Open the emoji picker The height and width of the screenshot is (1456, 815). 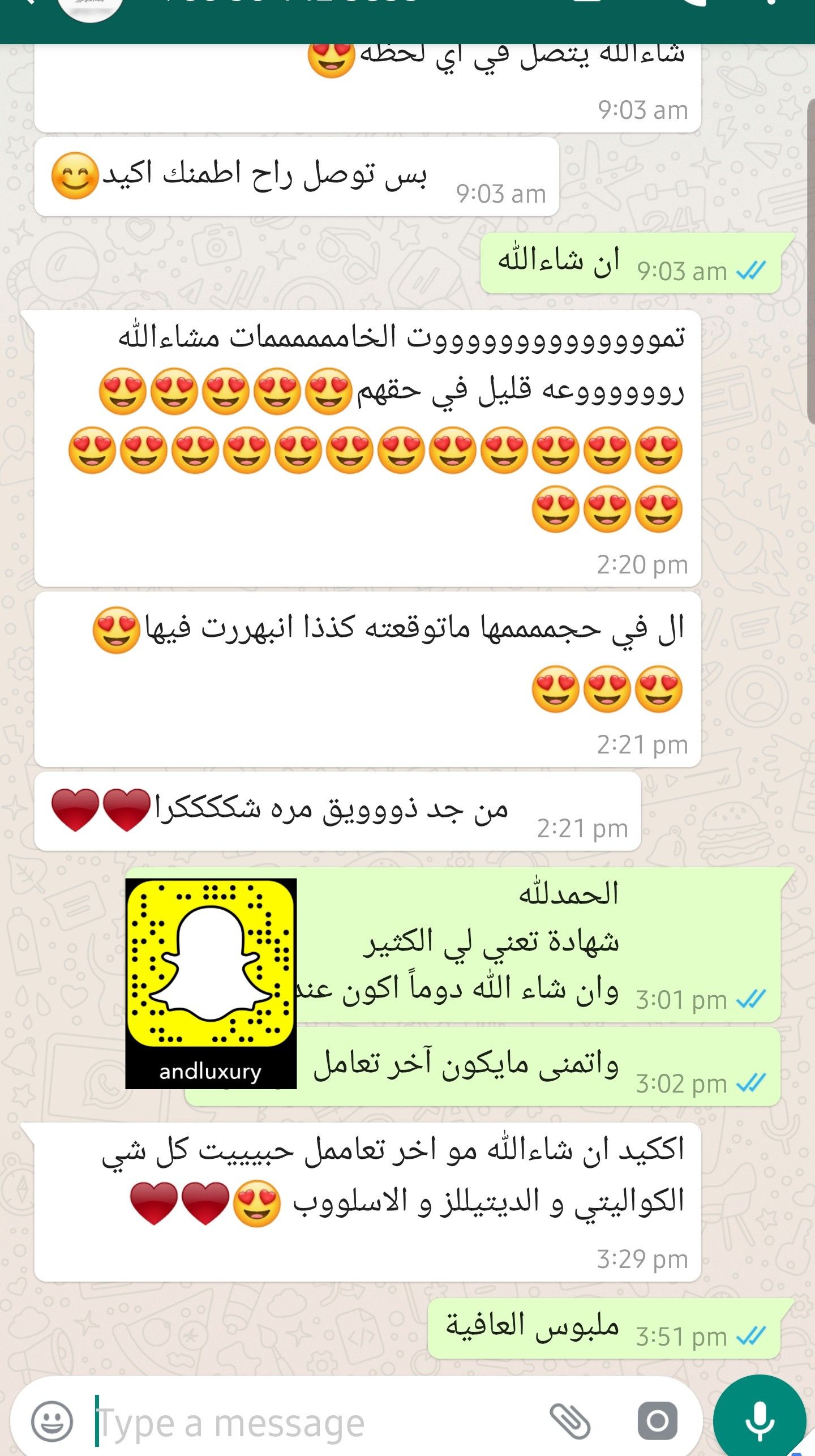[52, 1421]
